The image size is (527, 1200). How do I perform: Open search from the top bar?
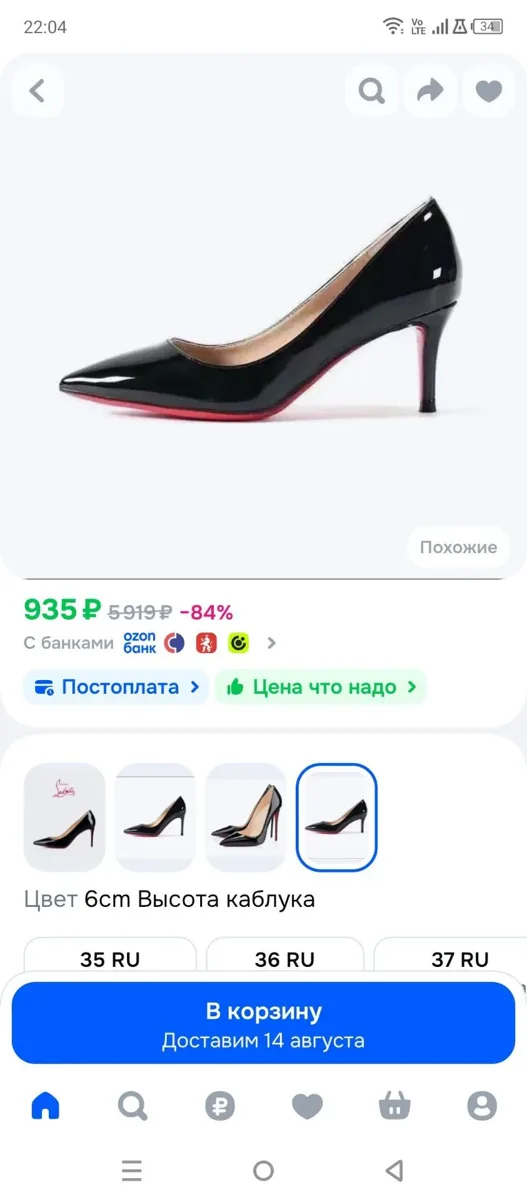click(371, 92)
